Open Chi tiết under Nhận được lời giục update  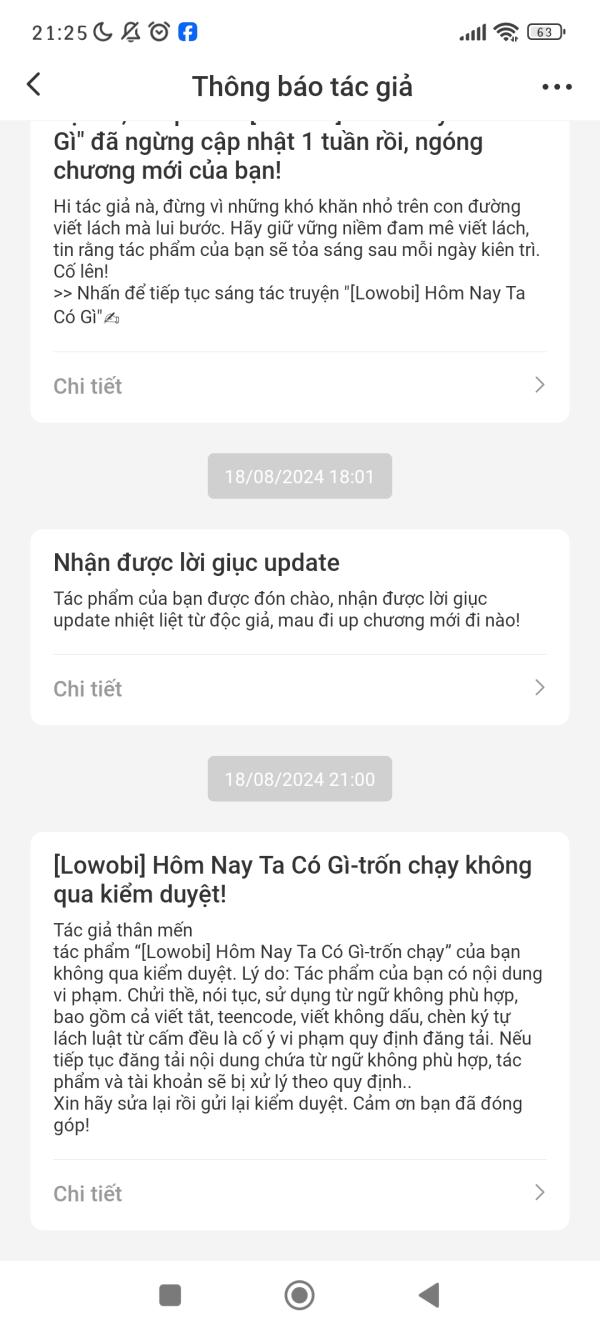(x=300, y=688)
